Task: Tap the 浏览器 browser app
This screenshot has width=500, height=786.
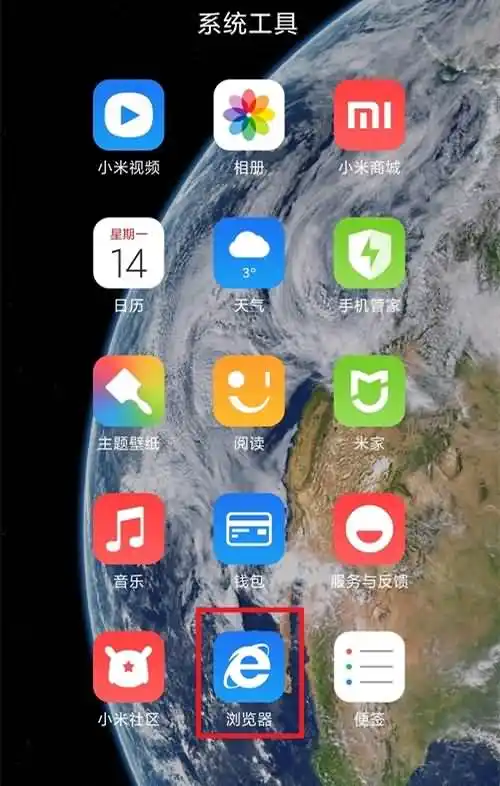Action: click(x=249, y=667)
